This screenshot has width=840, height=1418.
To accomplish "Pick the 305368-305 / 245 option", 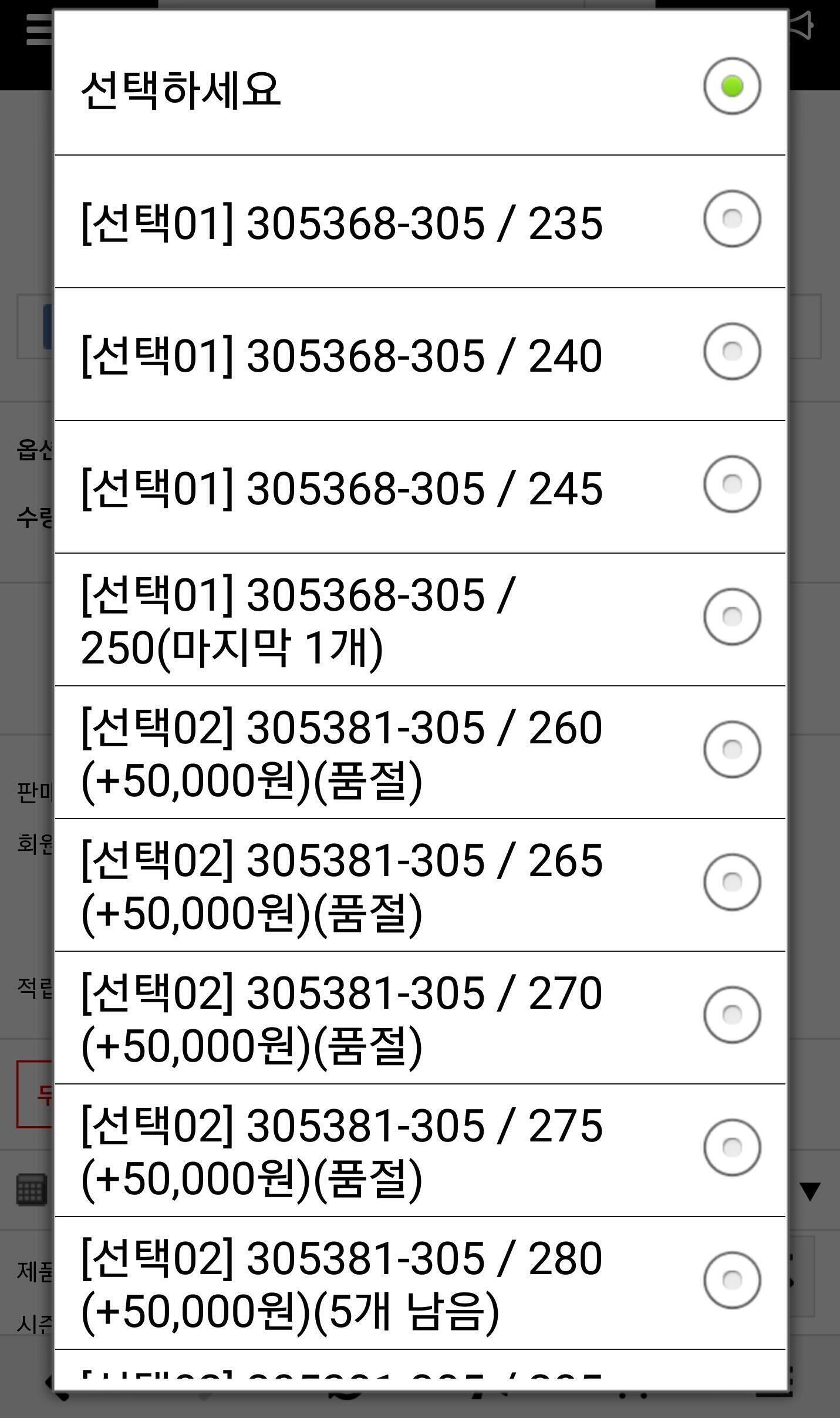I will click(x=420, y=487).
